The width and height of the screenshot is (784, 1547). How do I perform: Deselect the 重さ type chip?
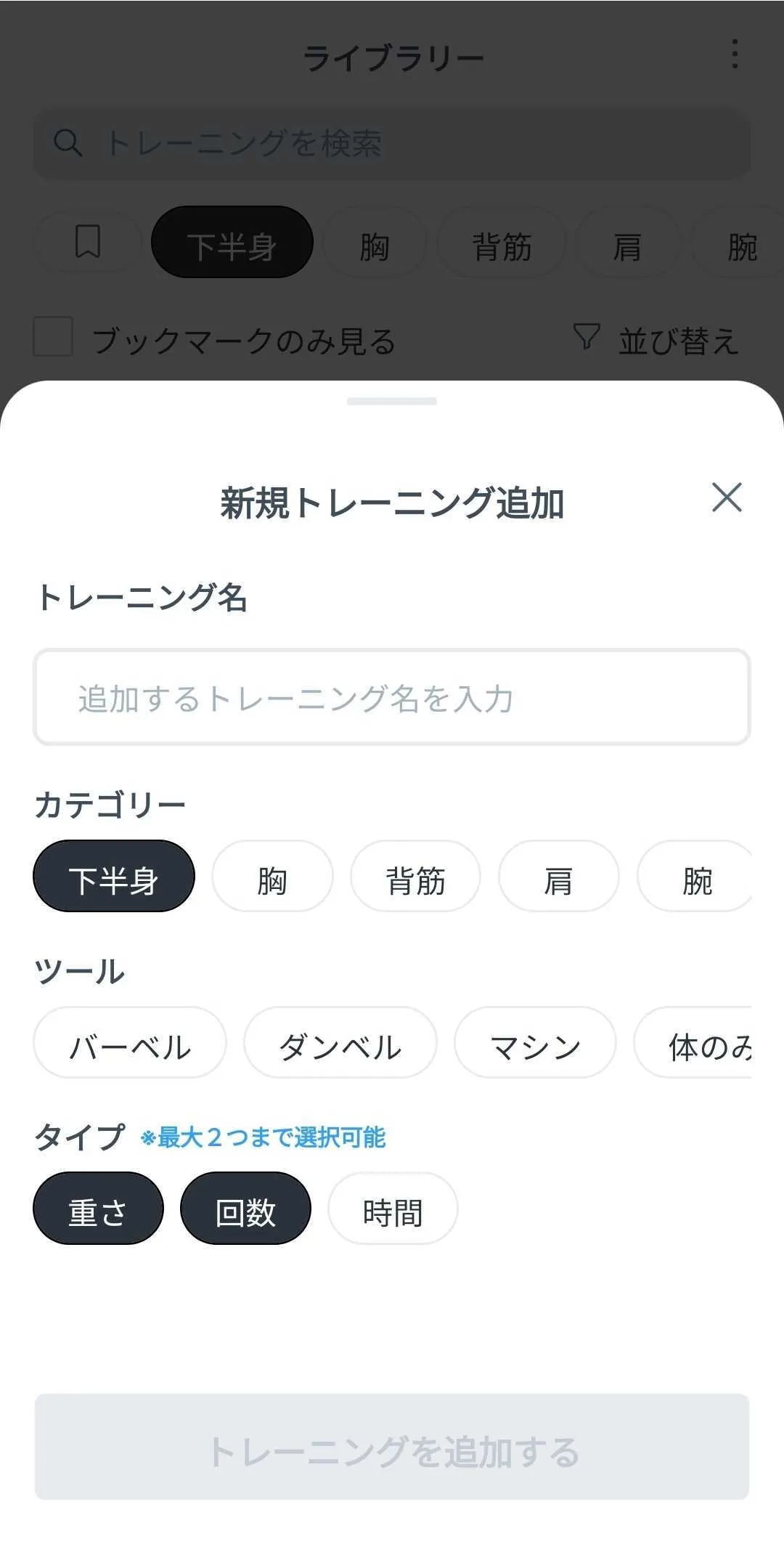(98, 1209)
